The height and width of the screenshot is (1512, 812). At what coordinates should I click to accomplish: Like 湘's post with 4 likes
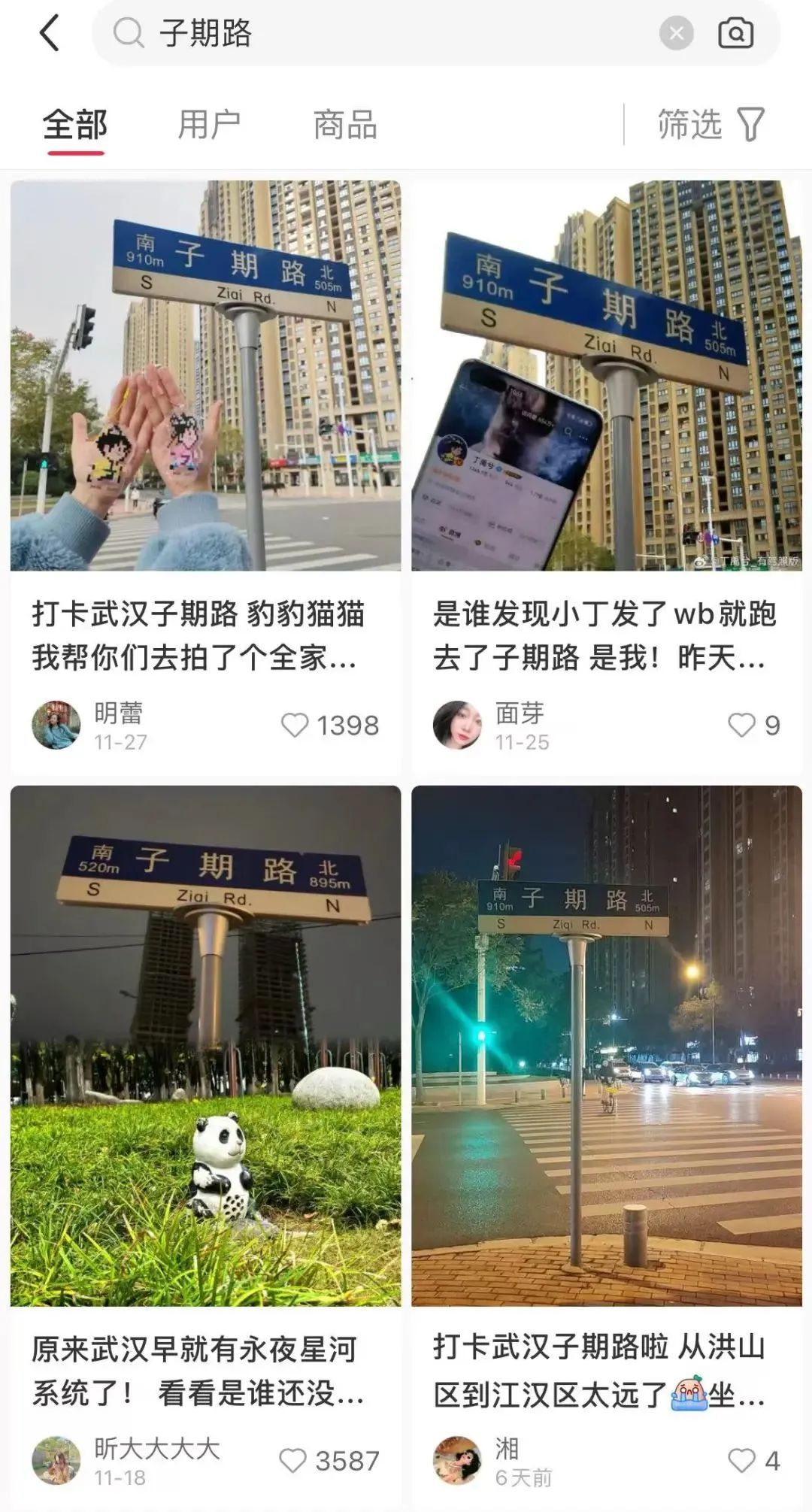[741, 1461]
